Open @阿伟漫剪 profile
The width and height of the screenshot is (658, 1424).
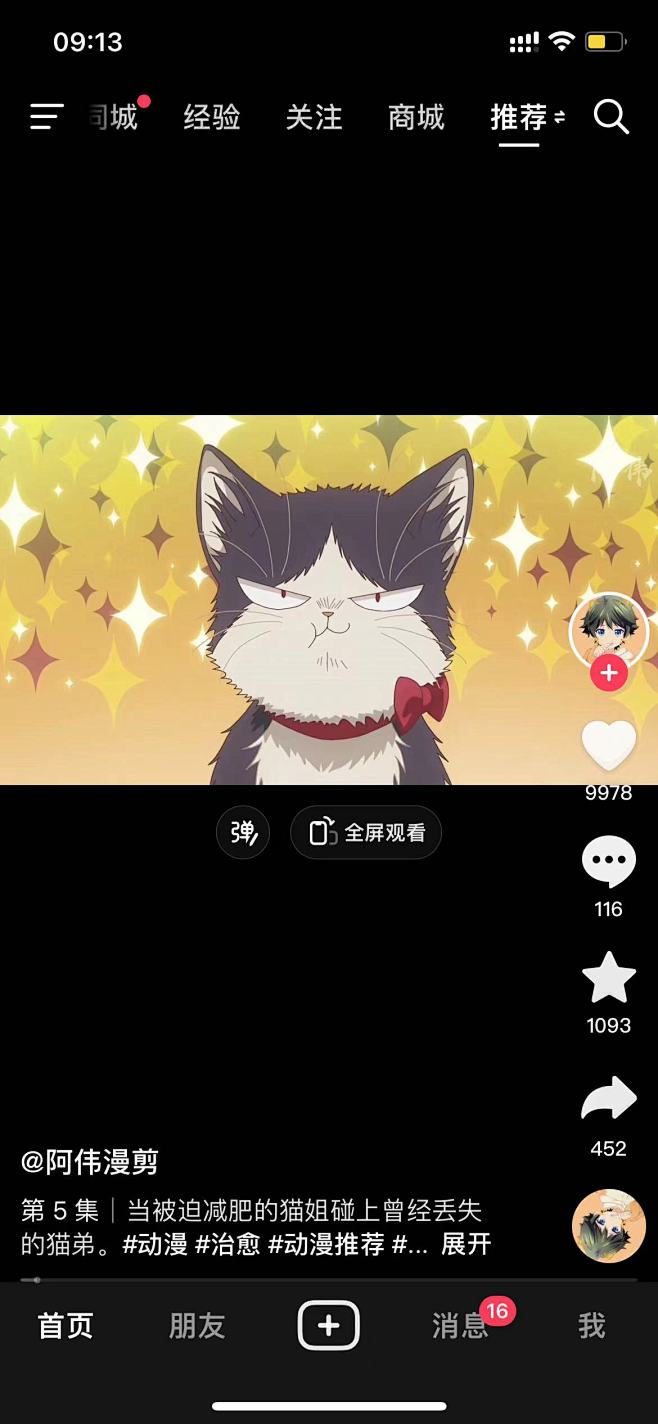pyautogui.click(x=90, y=1162)
